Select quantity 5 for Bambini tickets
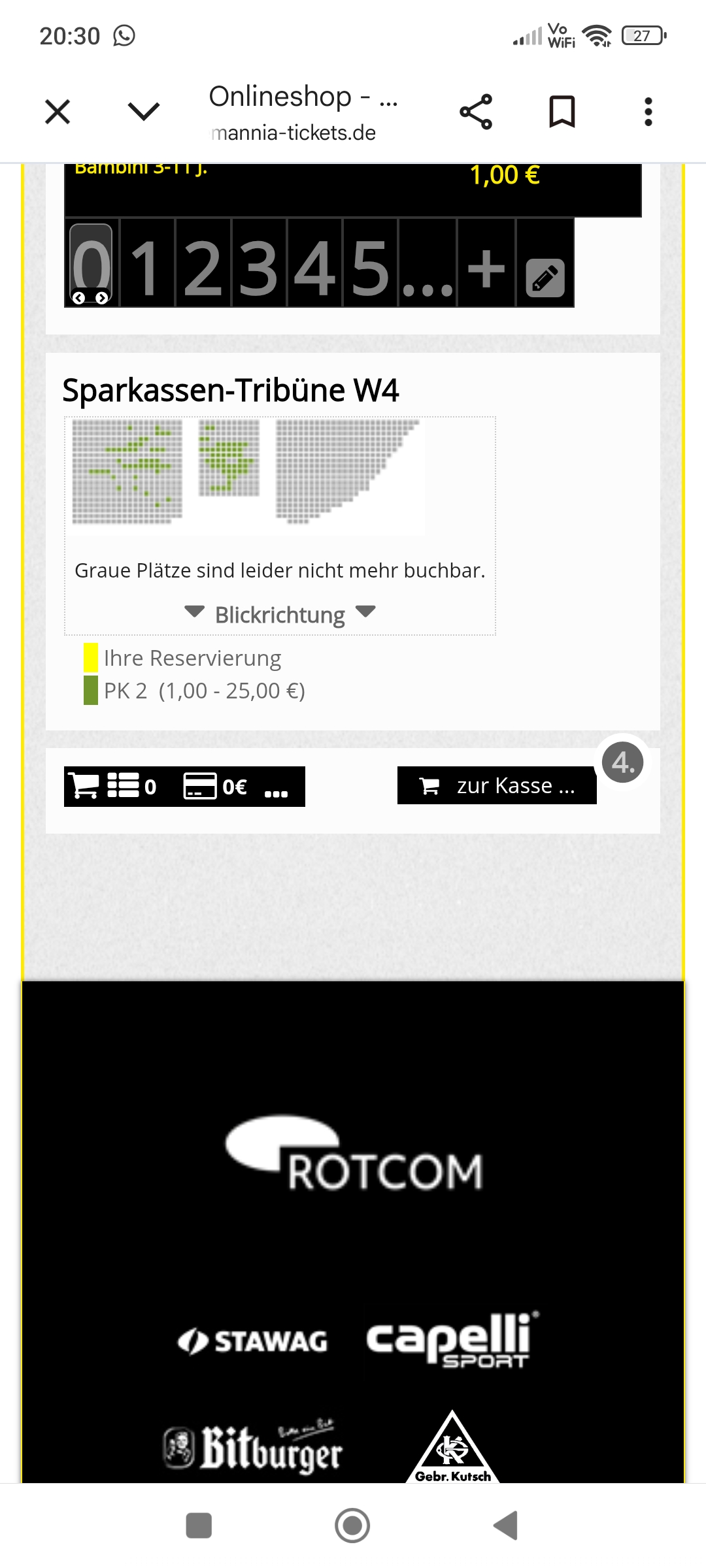706x1568 pixels. pyautogui.click(x=371, y=263)
